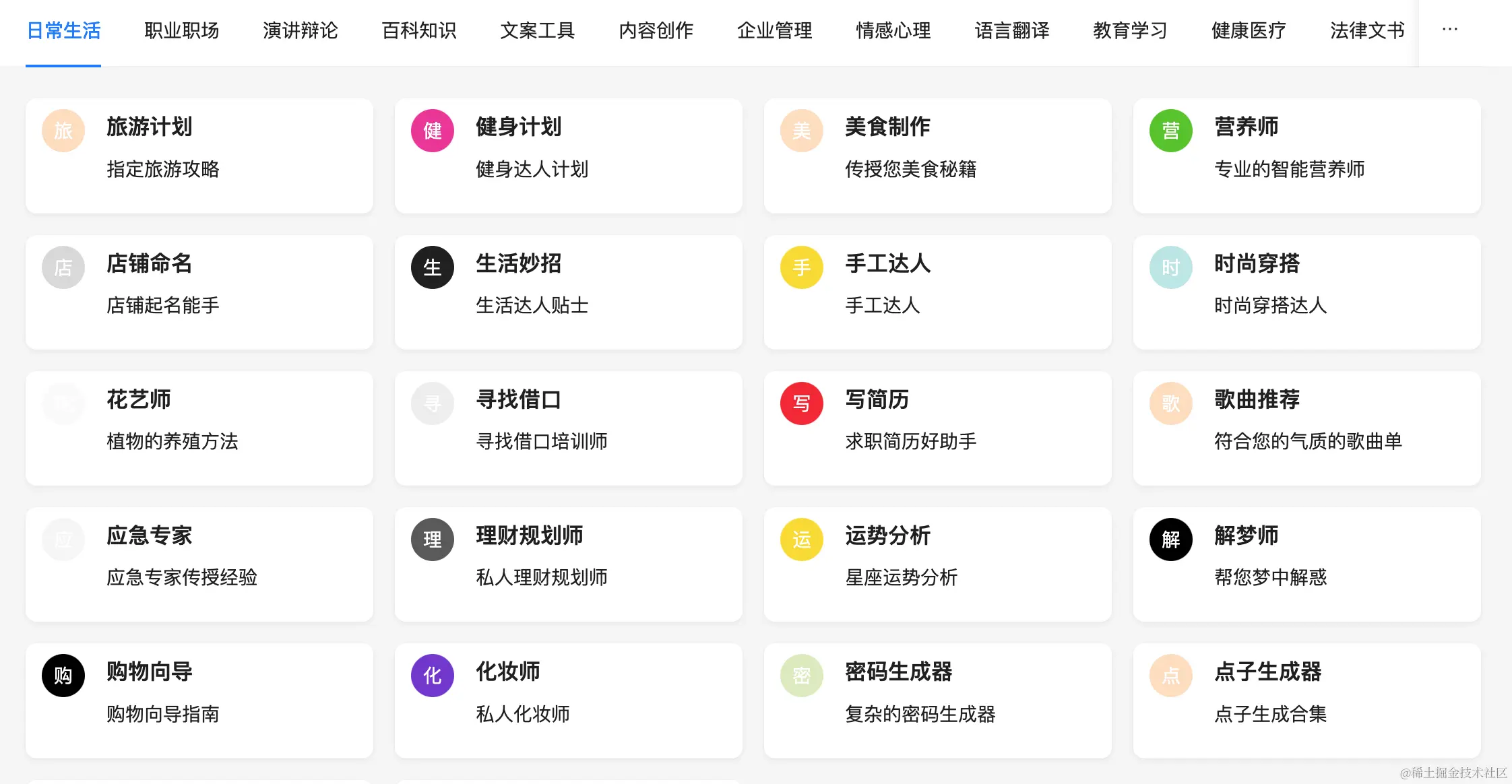Open the 美食制作 card

[937, 156]
